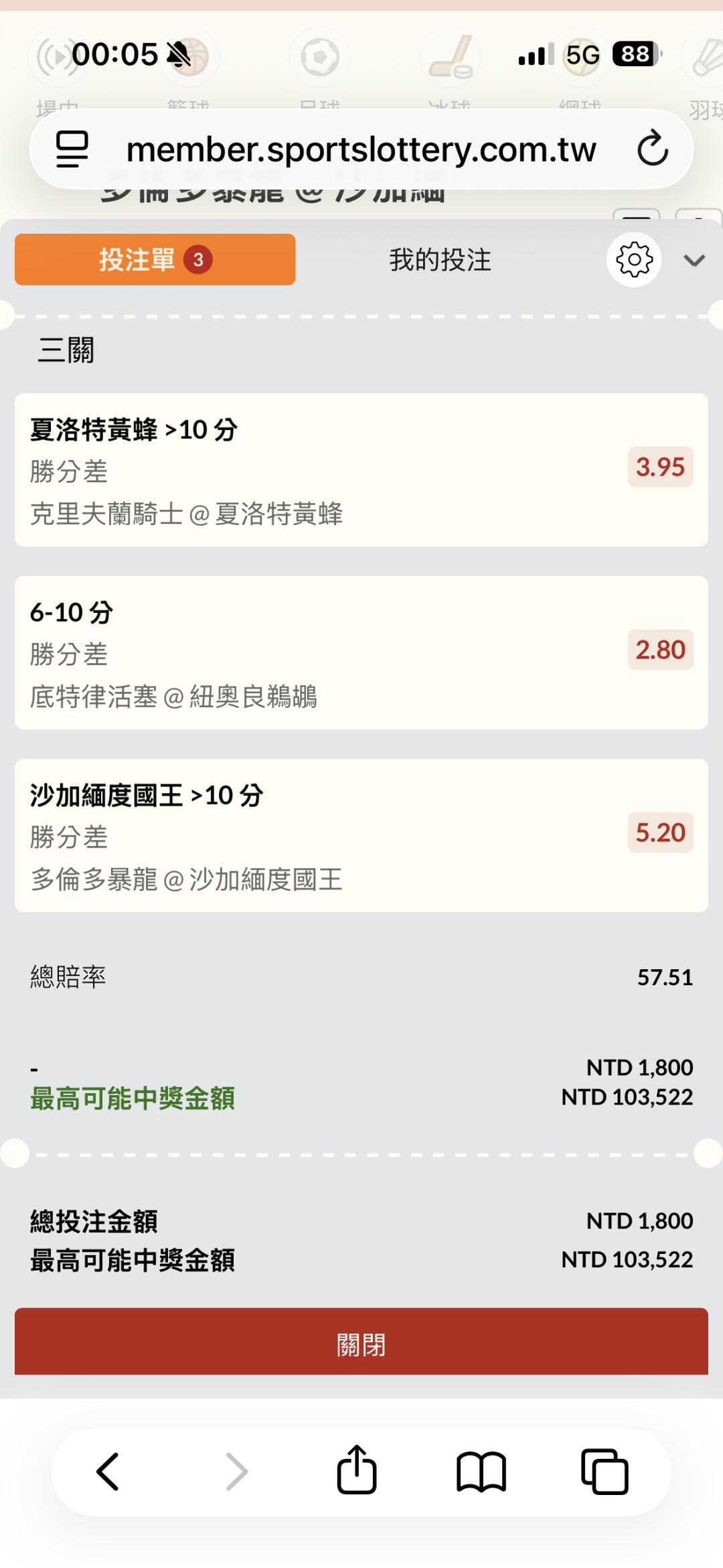Open Safari bookmarks
723x1568 pixels.
click(x=481, y=1472)
